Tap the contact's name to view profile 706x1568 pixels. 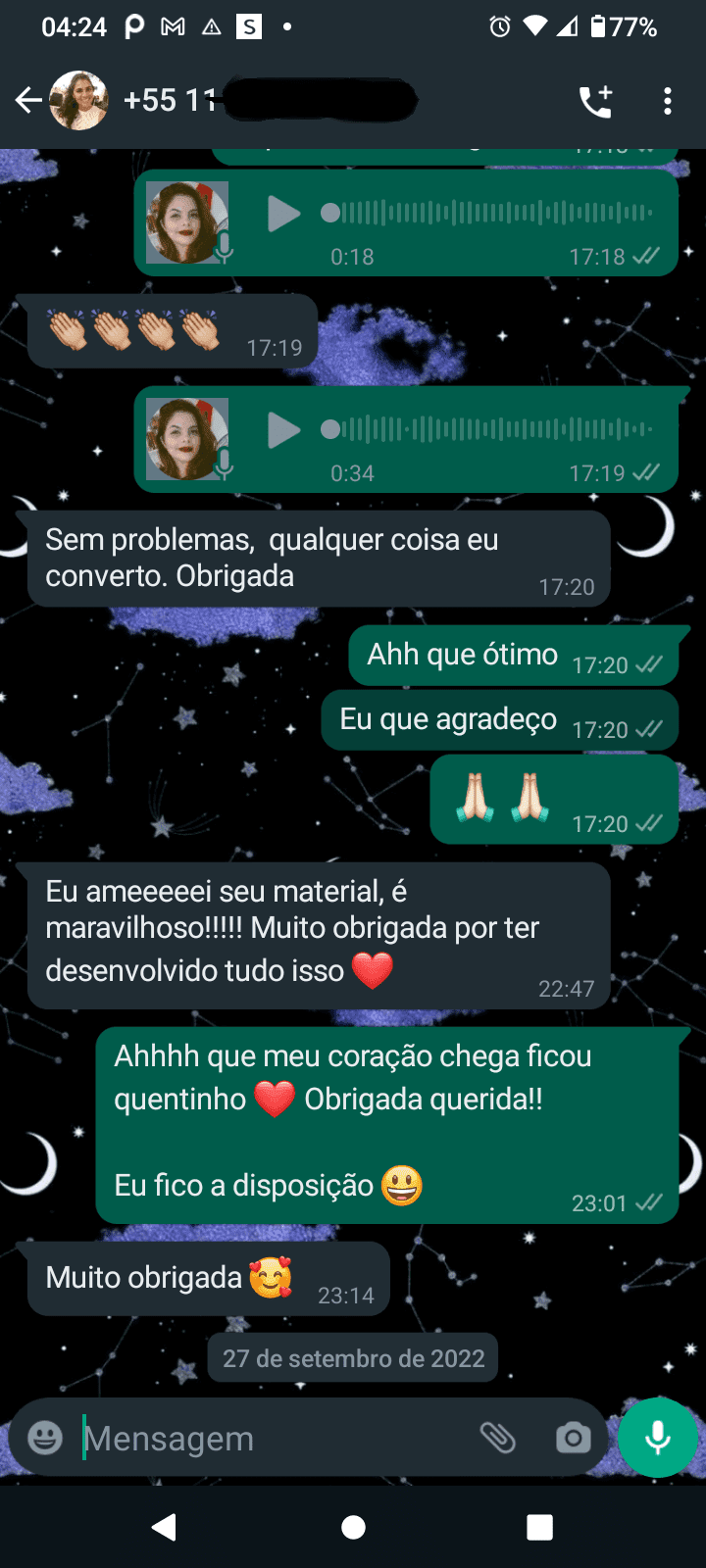176,100
